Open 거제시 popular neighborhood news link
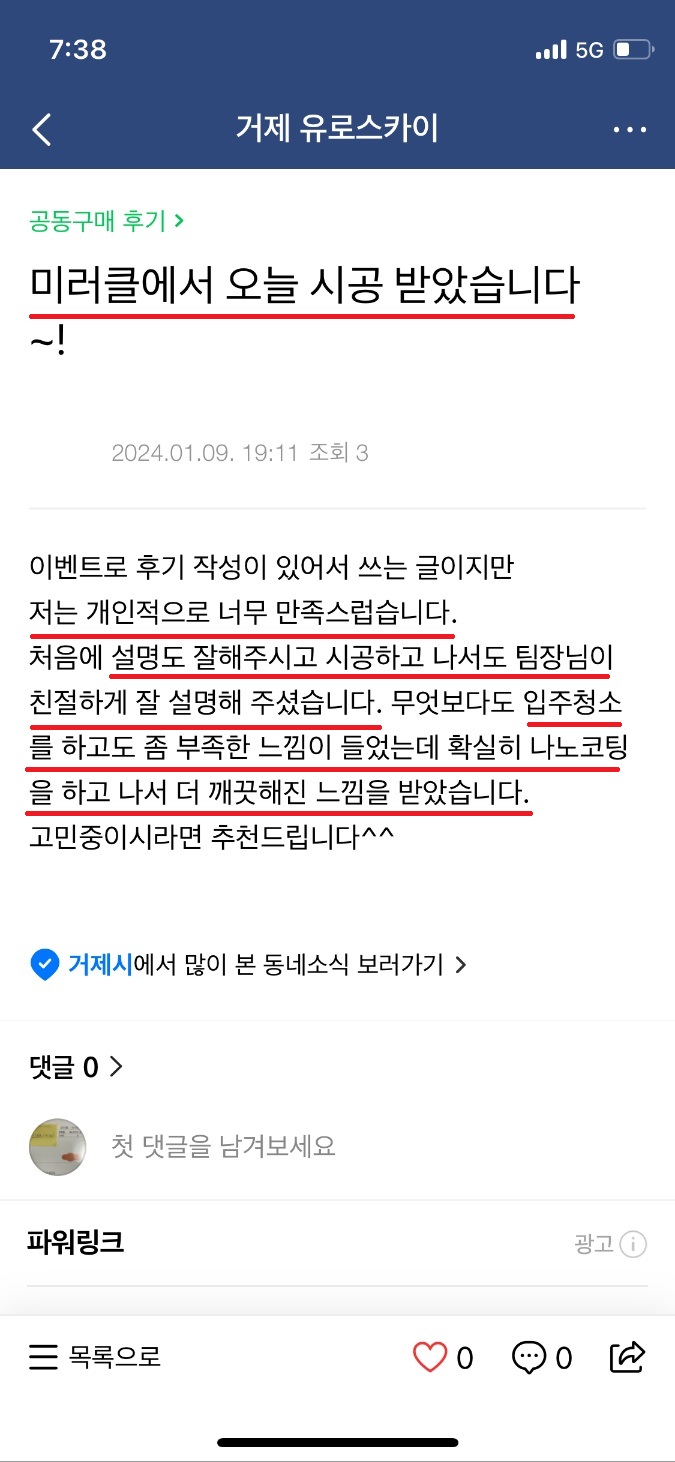This screenshot has width=675, height=1462. (249, 964)
